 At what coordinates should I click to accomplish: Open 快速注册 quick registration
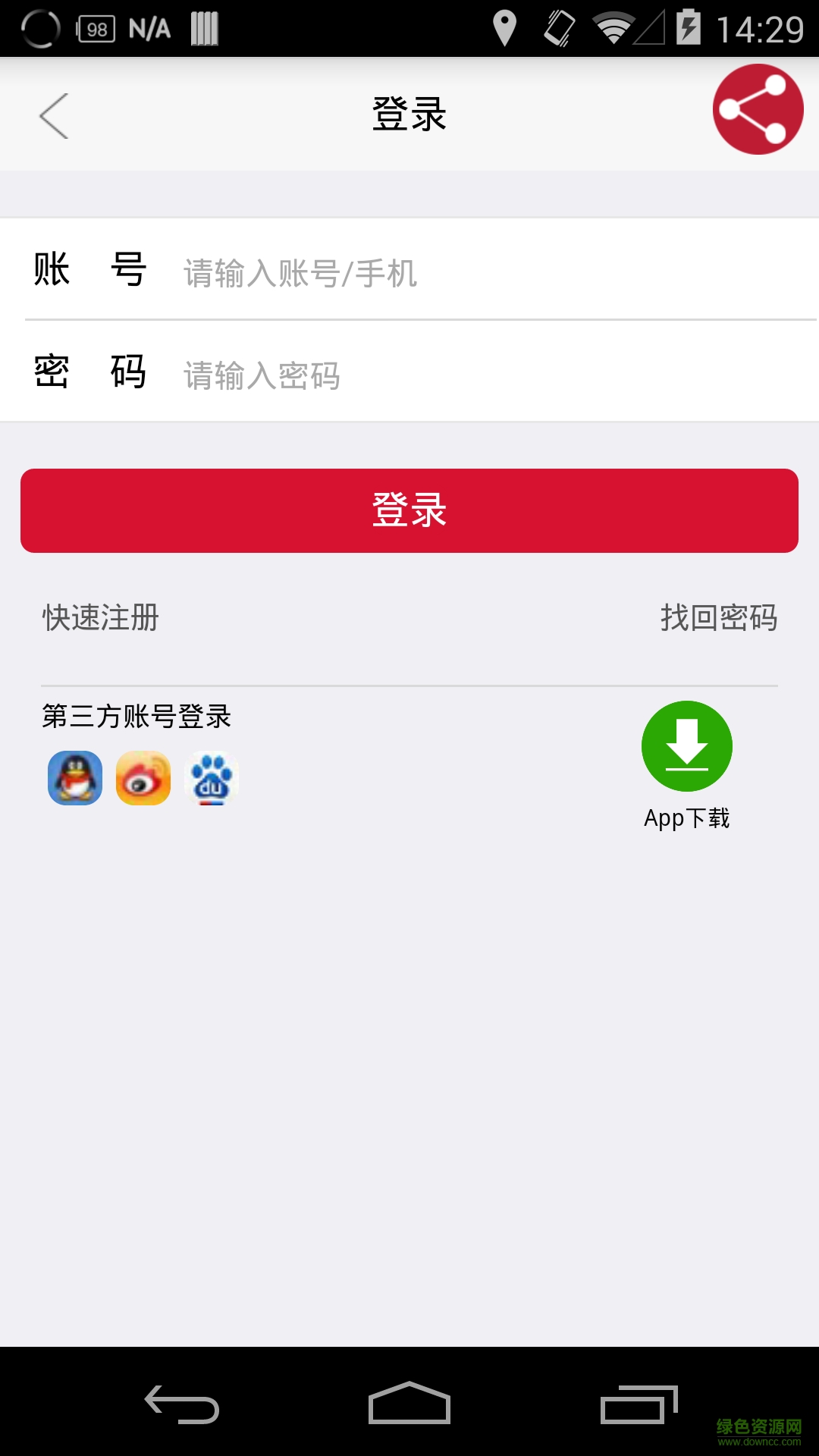[101, 618]
